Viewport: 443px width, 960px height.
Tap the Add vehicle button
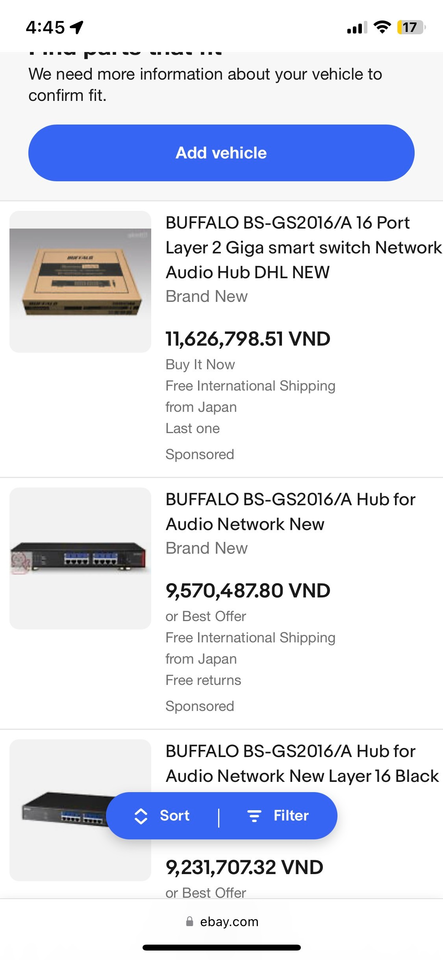tap(221, 152)
